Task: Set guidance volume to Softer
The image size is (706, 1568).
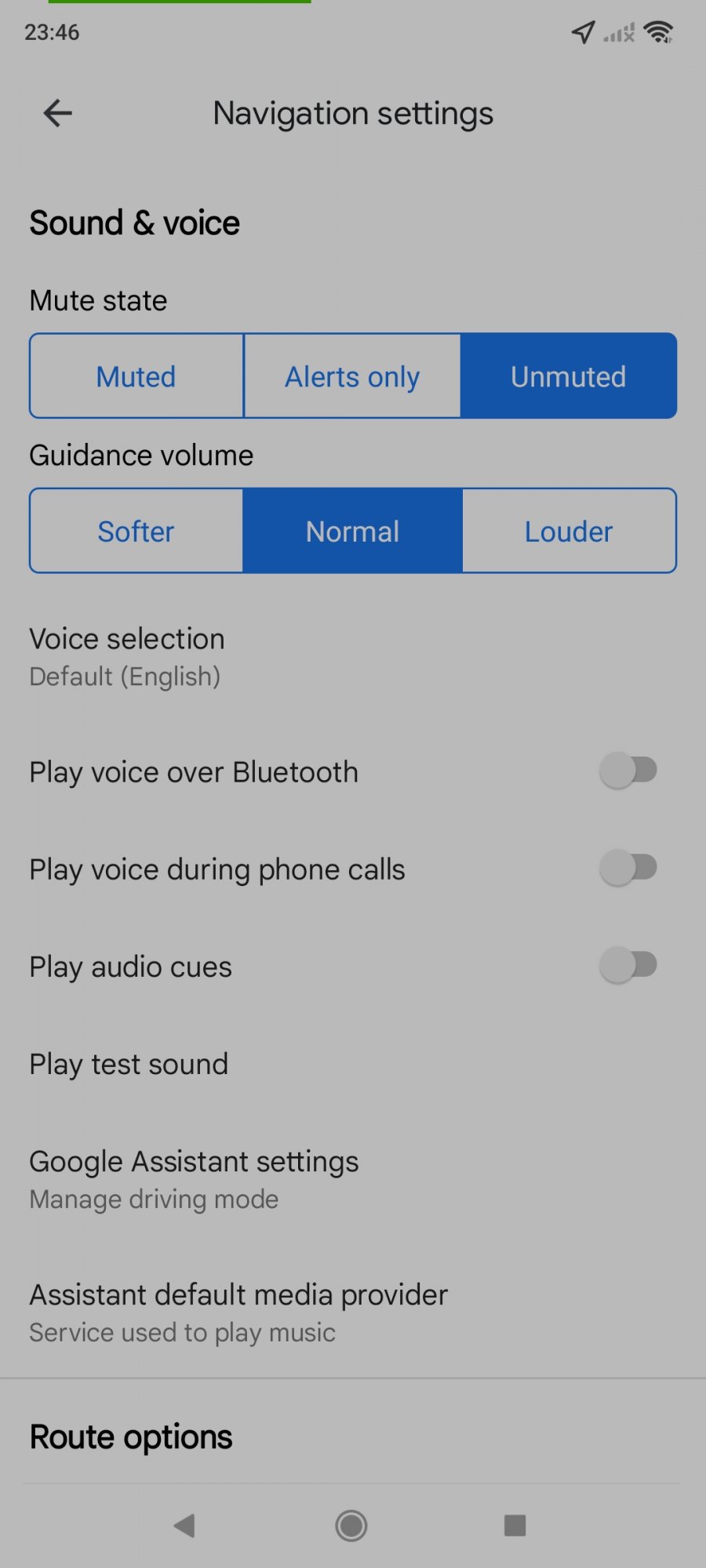Action: click(136, 531)
